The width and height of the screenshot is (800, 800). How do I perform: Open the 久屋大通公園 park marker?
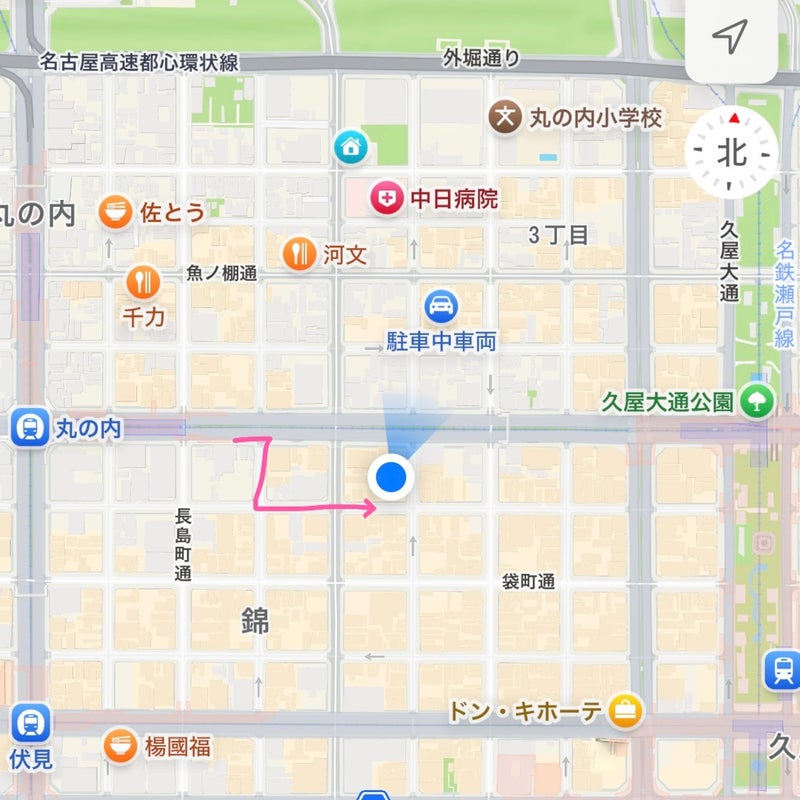pyautogui.click(x=757, y=402)
